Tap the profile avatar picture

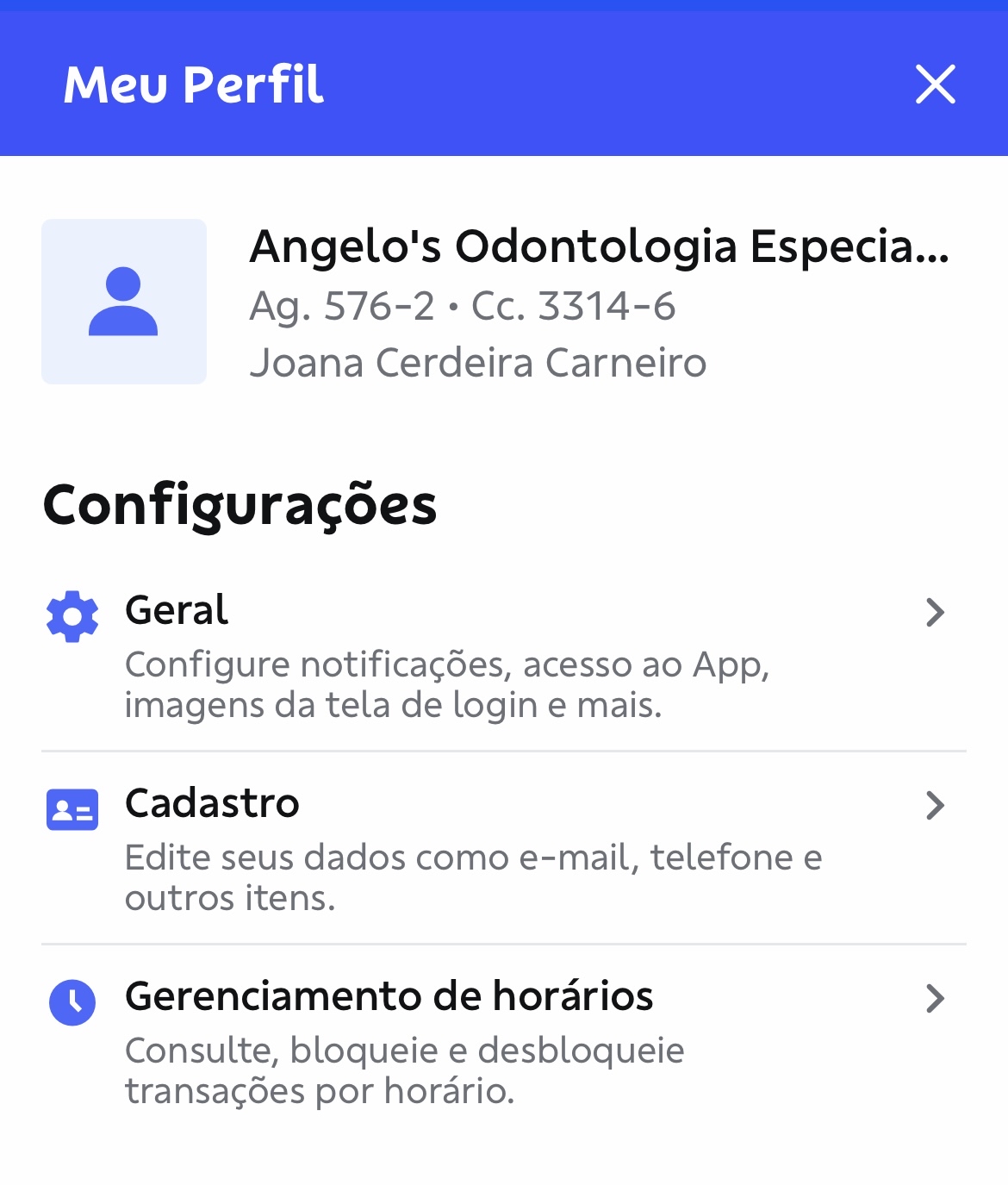124,302
